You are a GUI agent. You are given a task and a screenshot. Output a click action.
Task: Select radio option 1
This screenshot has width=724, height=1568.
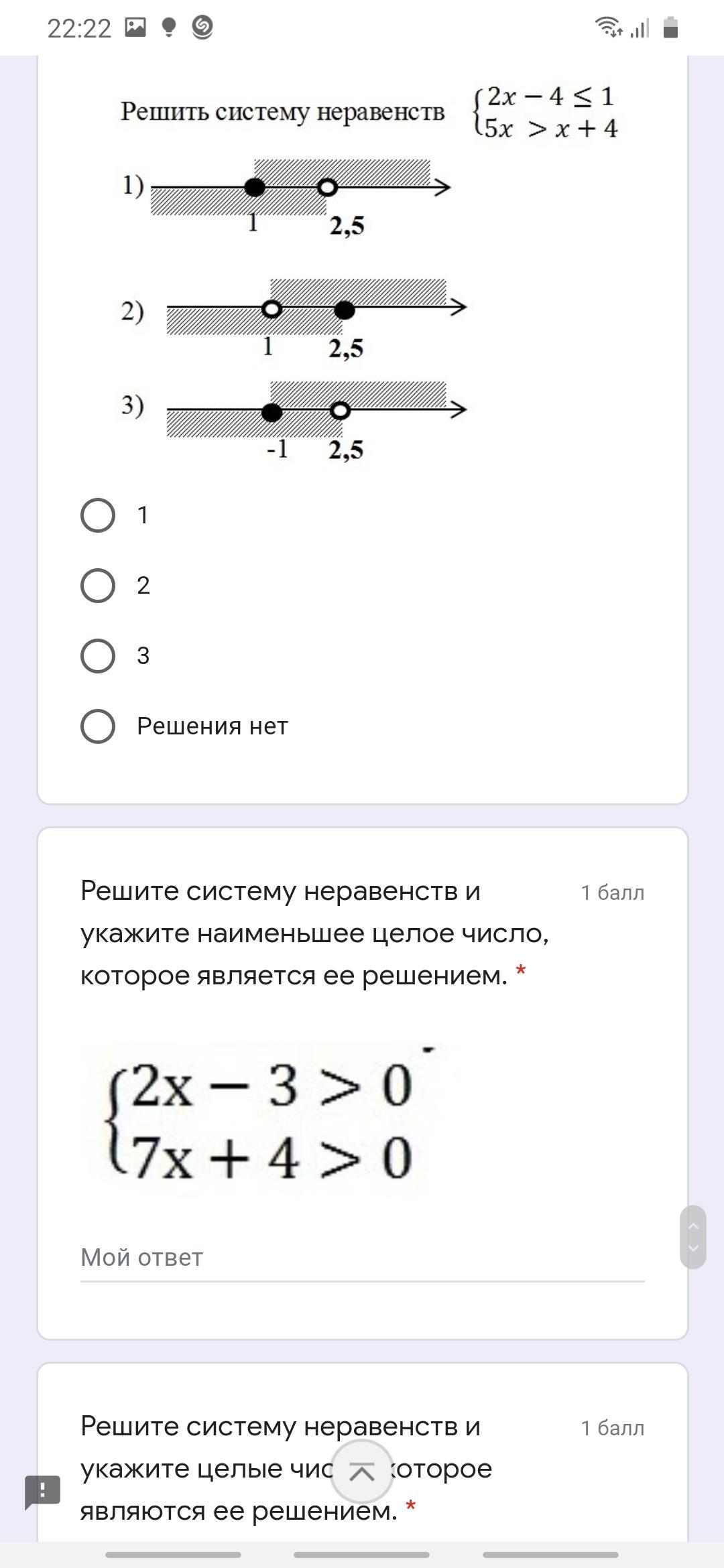(98, 515)
